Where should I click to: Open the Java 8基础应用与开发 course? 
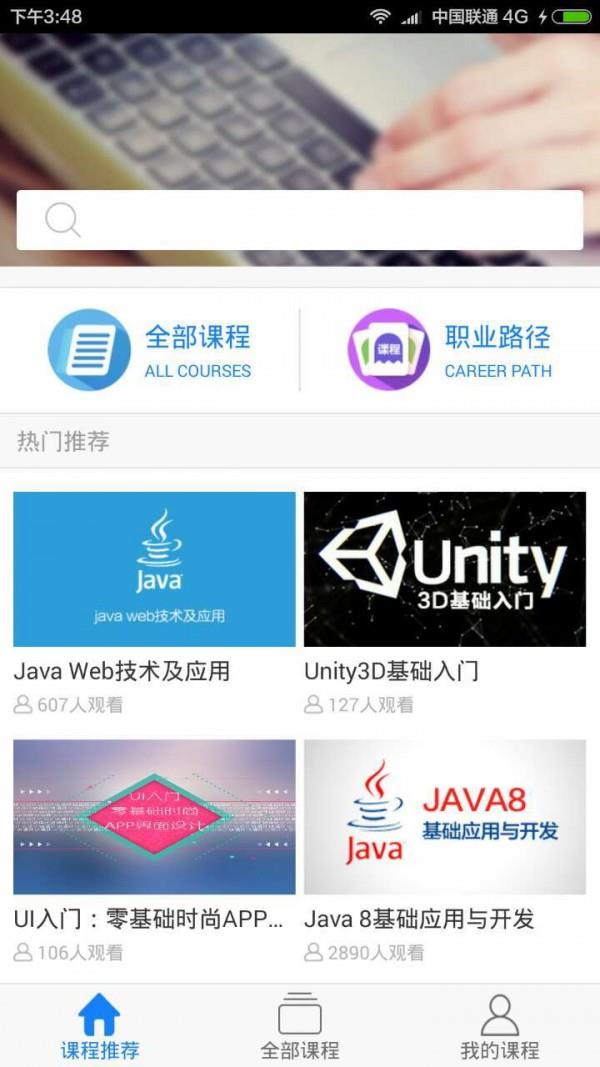point(445,817)
